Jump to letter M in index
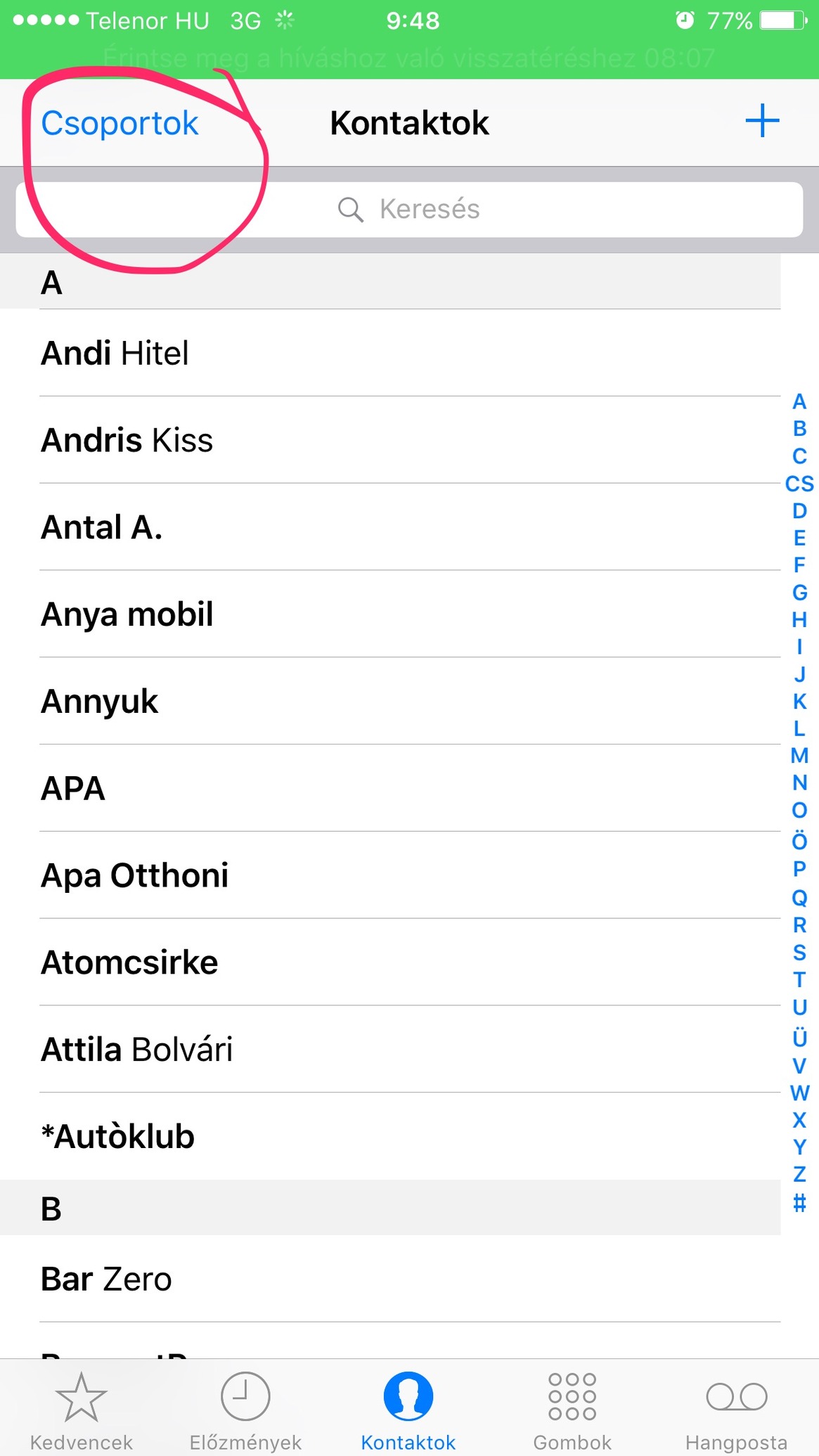This screenshot has height=1456, width=819. 799,756
